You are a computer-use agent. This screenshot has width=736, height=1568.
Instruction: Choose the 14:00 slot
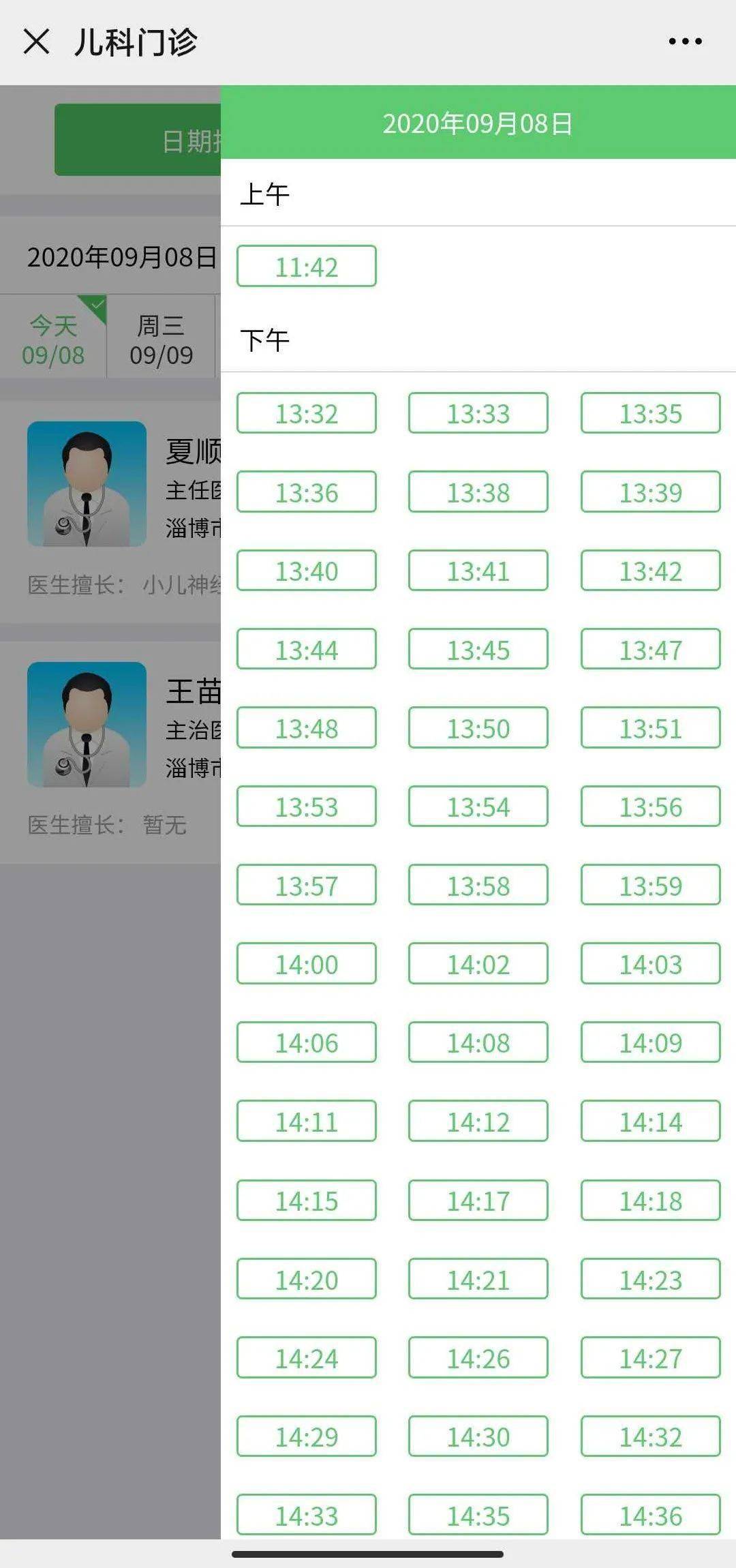click(307, 964)
